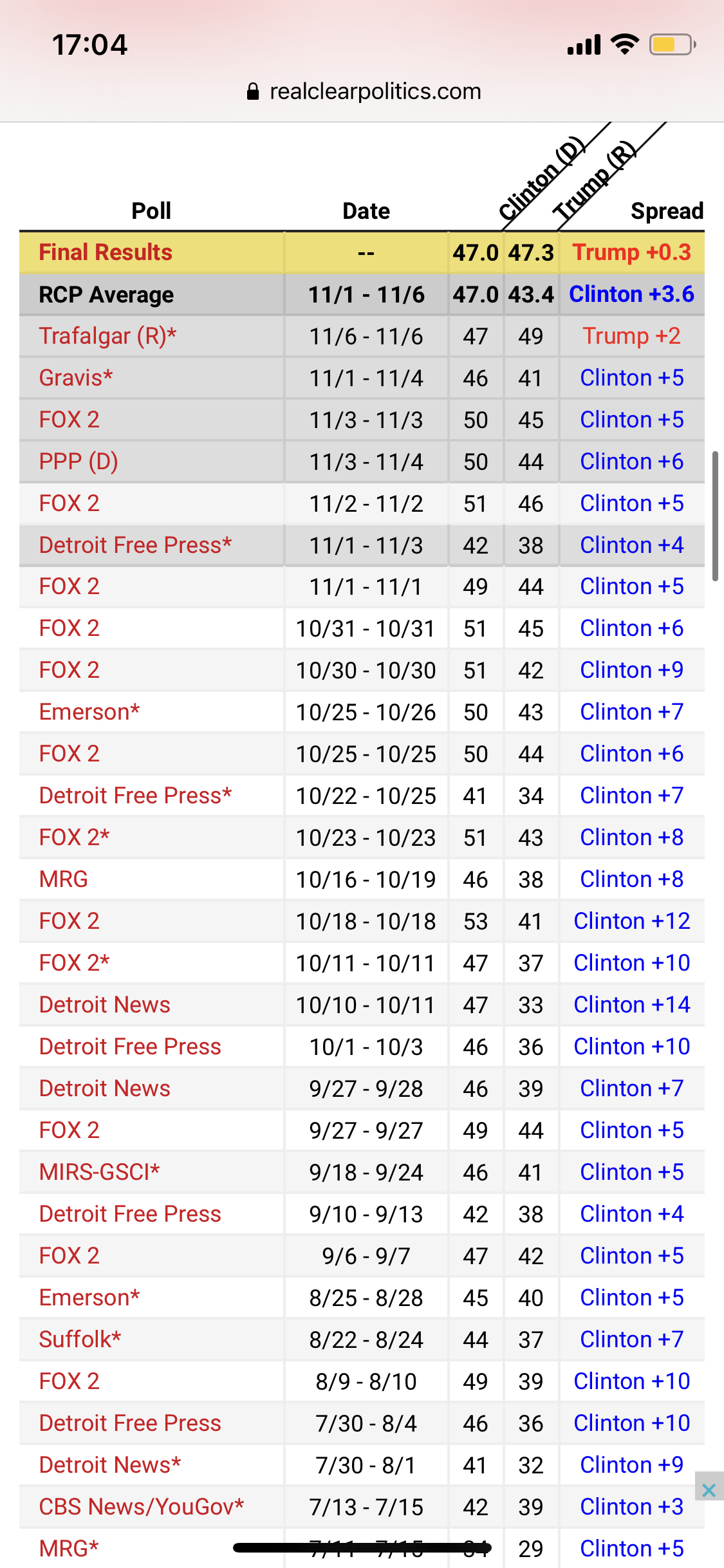The height and width of the screenshot is (1568, 724).
Task: Dismiss the ad with the X button
Action: coord(709,1490)
